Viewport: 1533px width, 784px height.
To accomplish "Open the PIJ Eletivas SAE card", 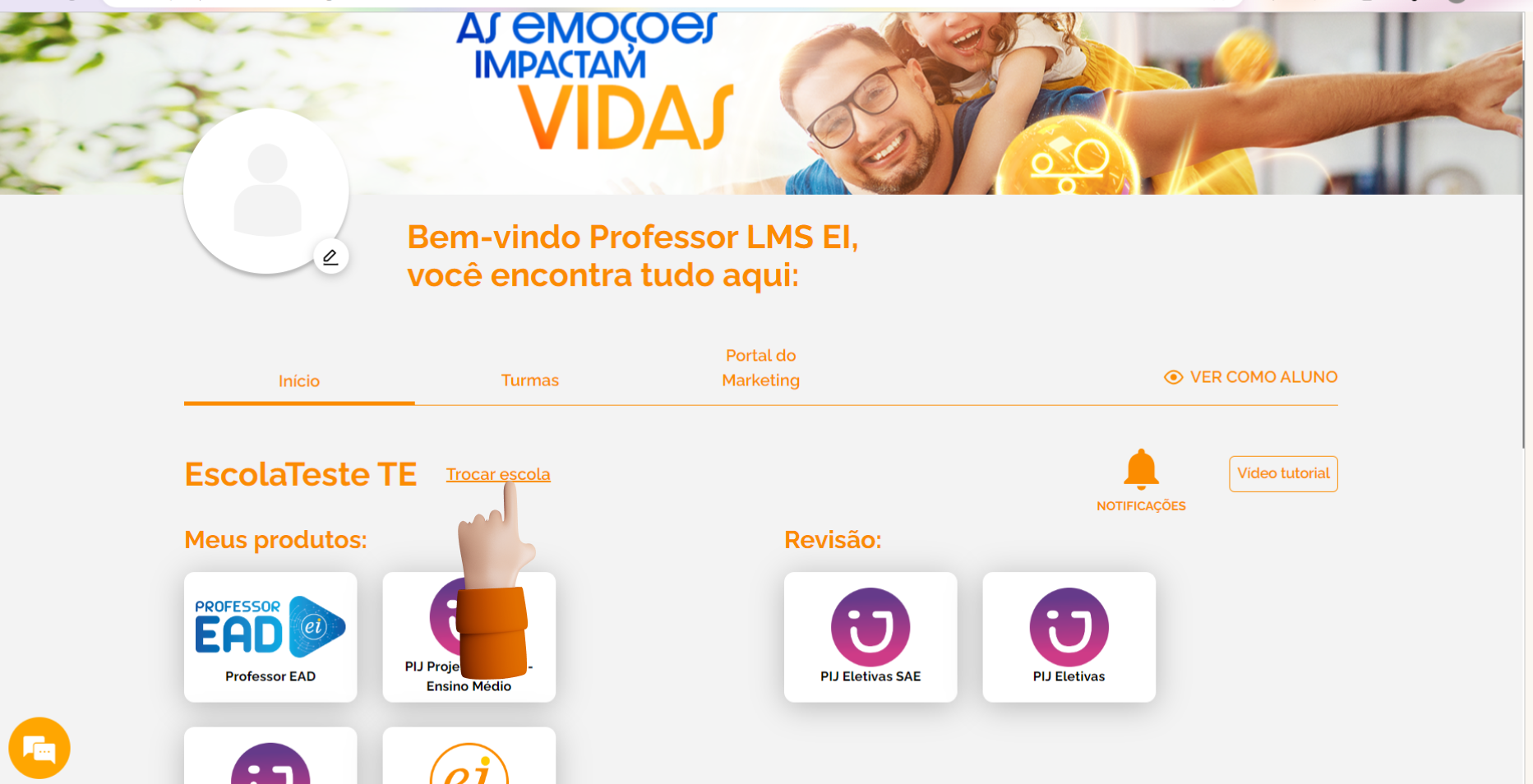I will coord(870,637).
